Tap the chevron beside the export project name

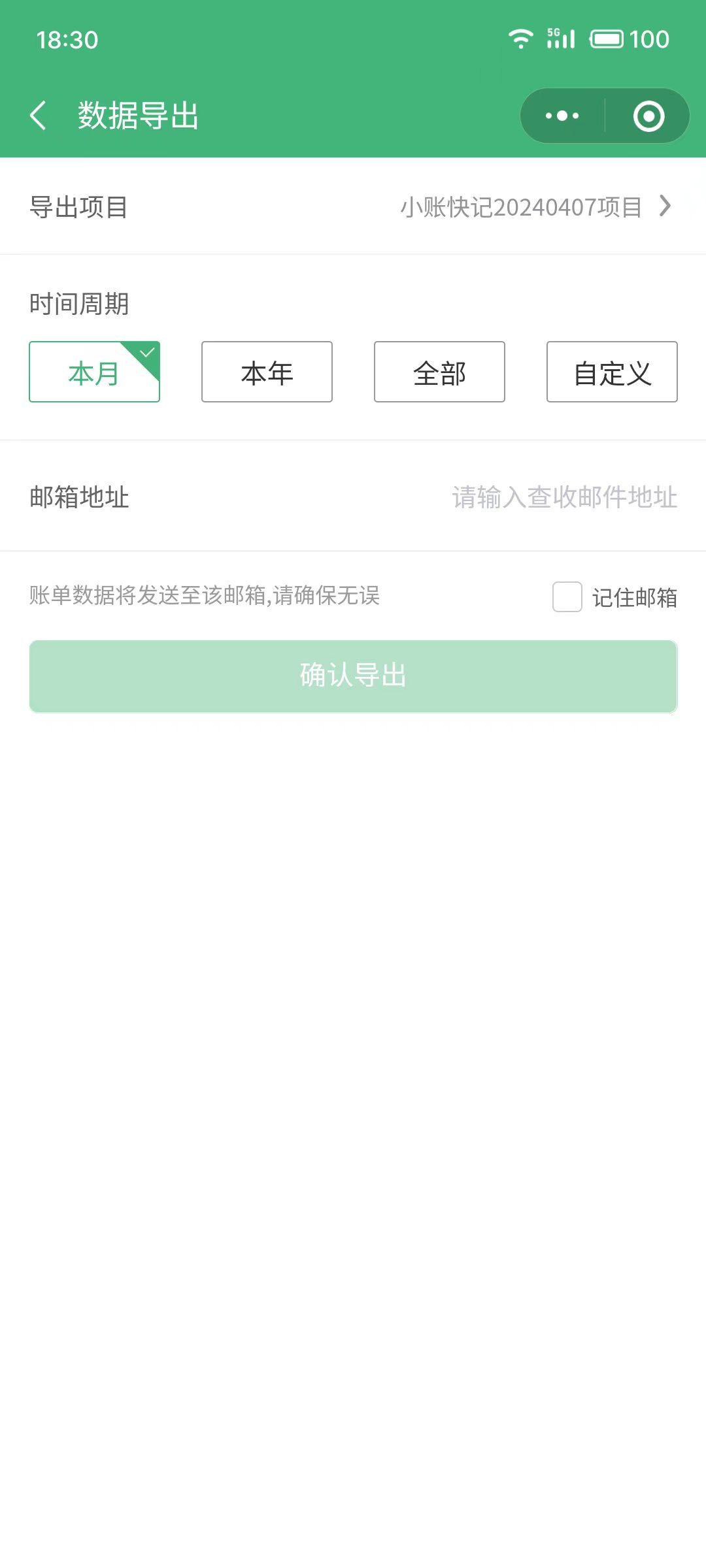tap(665, 206)
